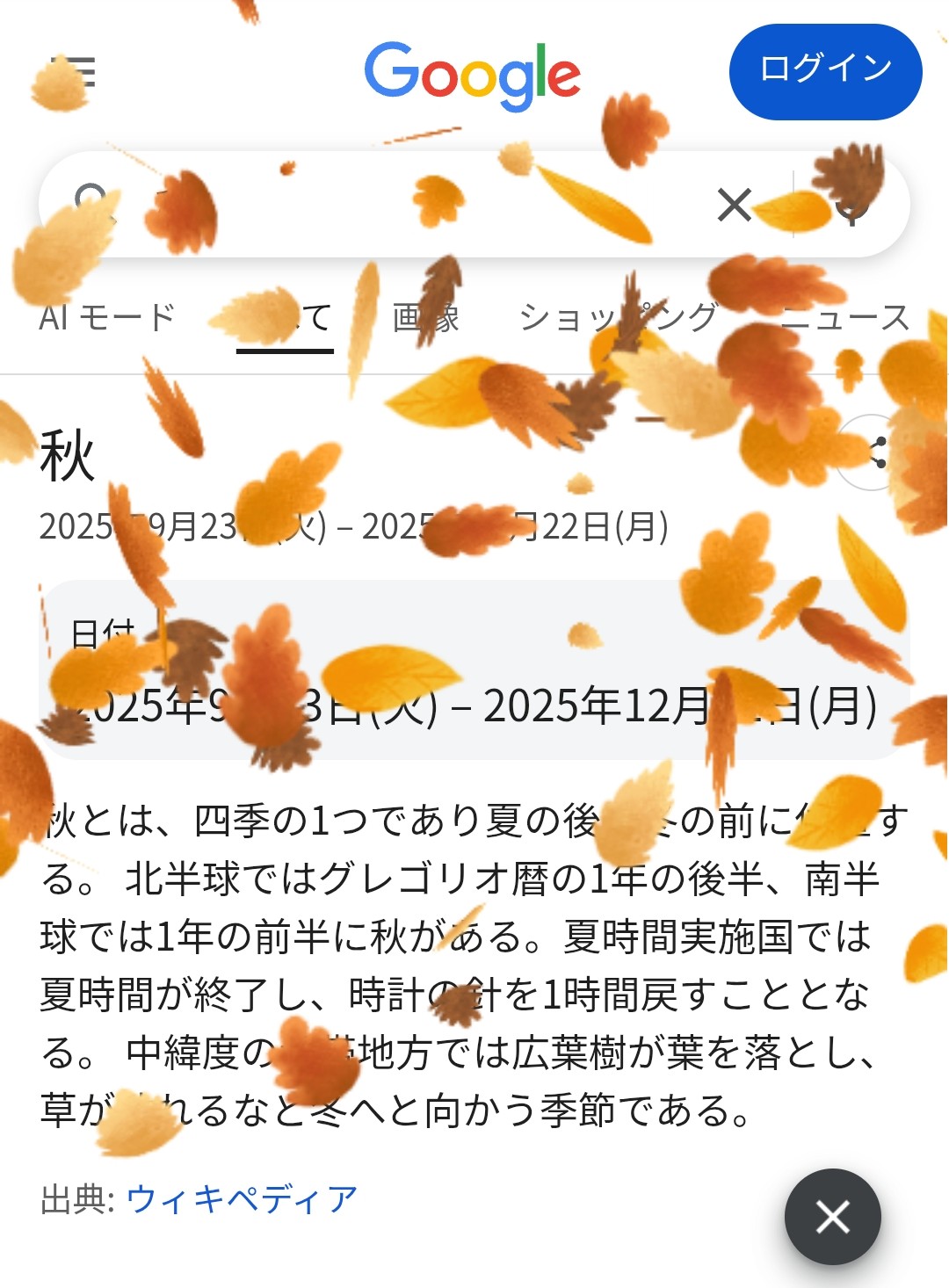Share the 秋 result
The width and height of the screenshot is (949, 1288).
coord(873,452)
